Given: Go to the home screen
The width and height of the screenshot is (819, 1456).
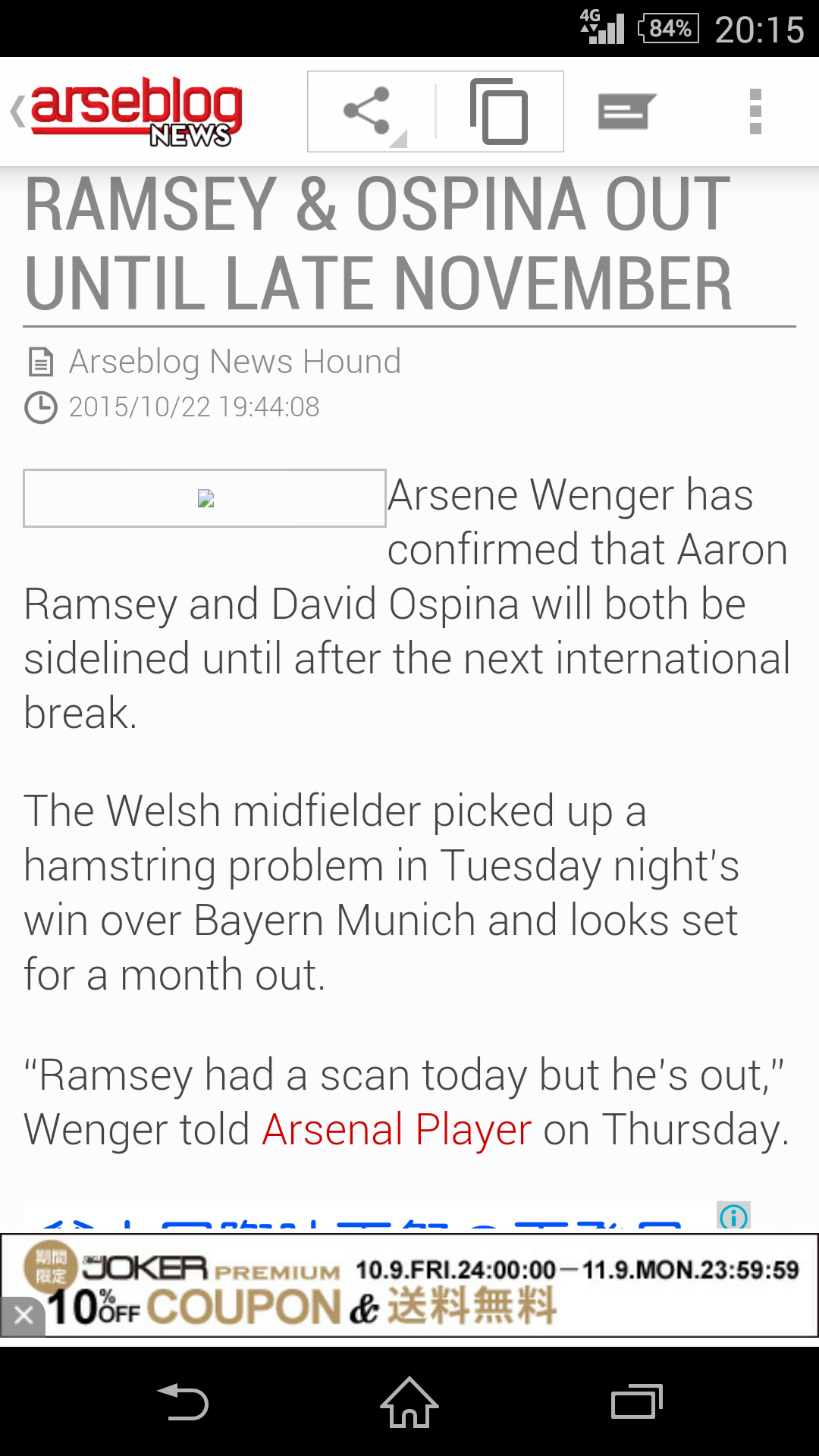Looking at the screenshot, I should [409, 1402].
